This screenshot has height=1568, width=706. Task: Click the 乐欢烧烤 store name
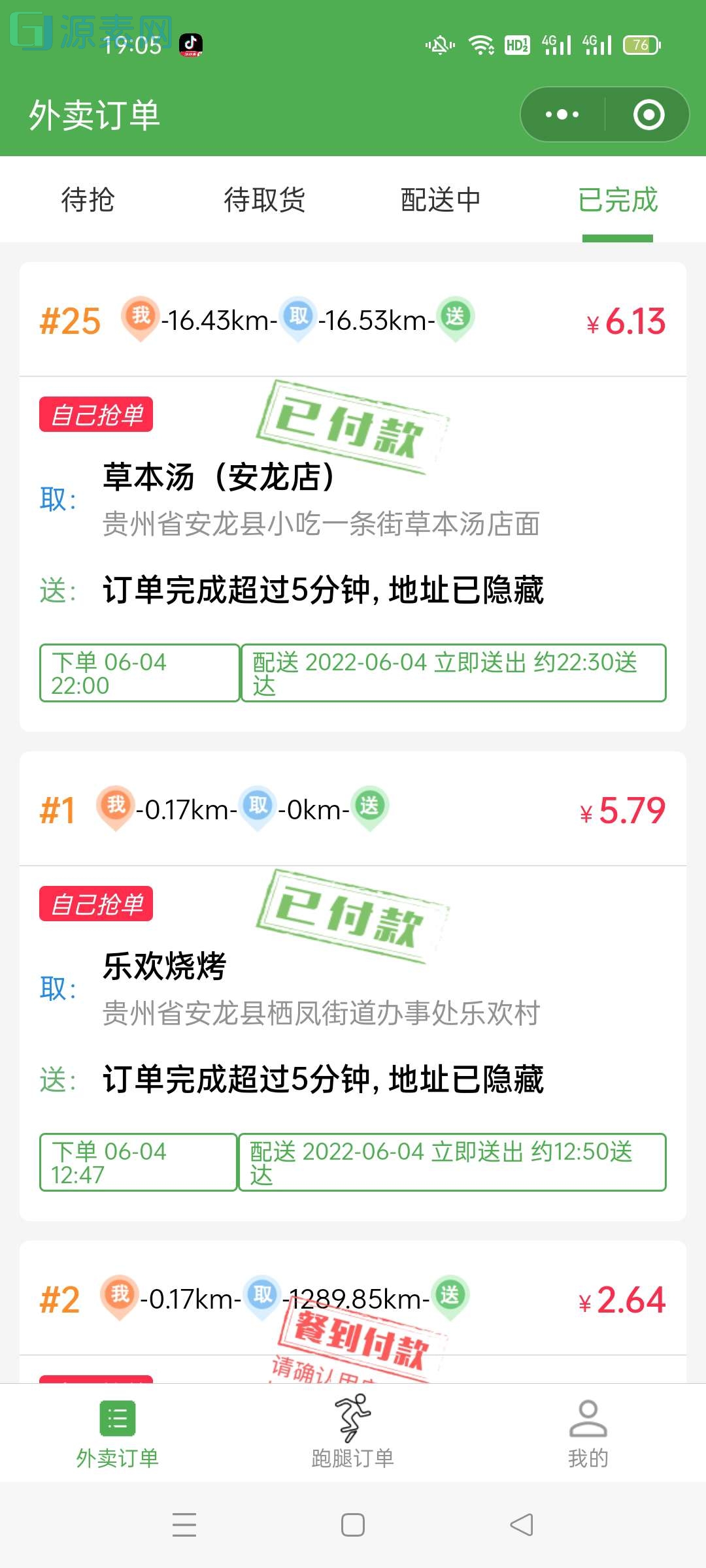[164, 968]
